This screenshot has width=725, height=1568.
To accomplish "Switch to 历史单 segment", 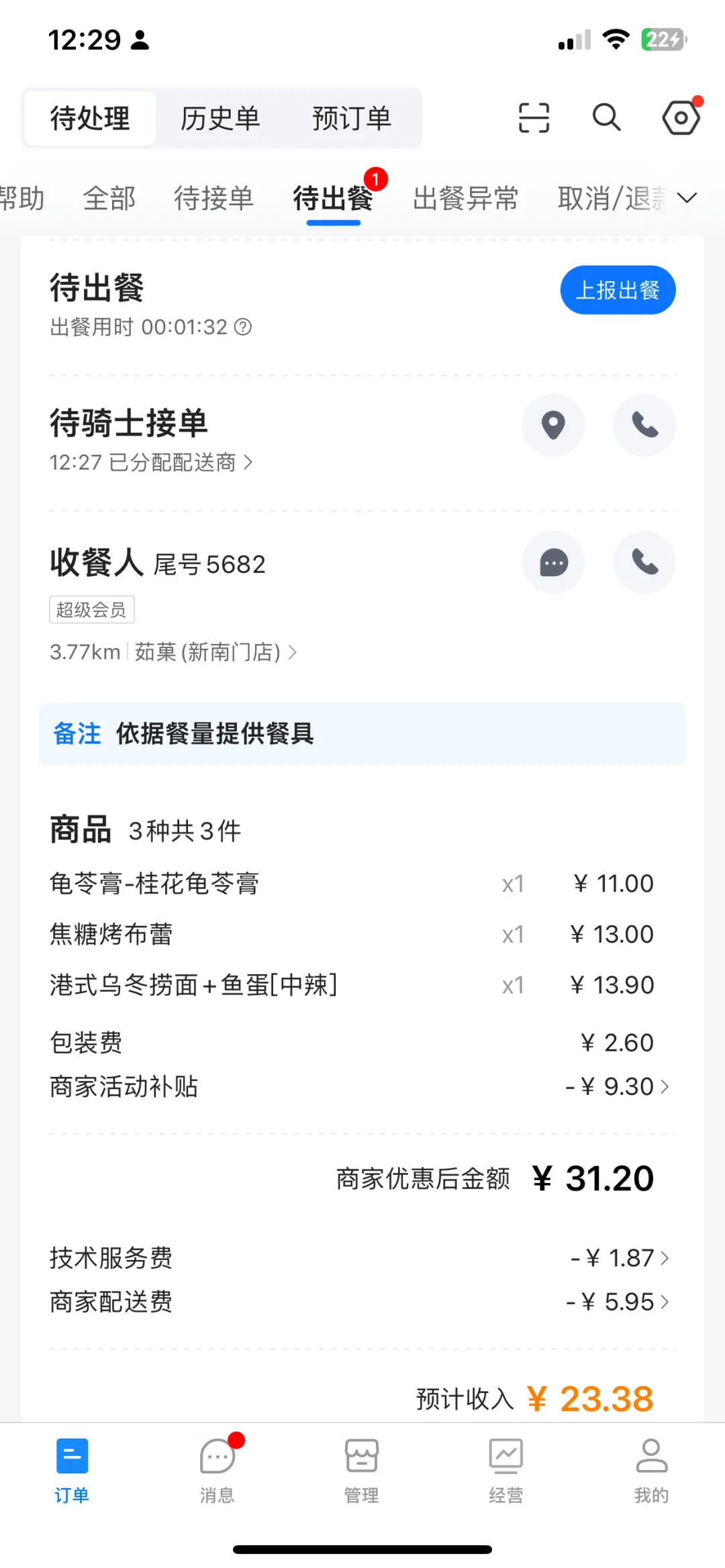I will [x=220, y=119].
